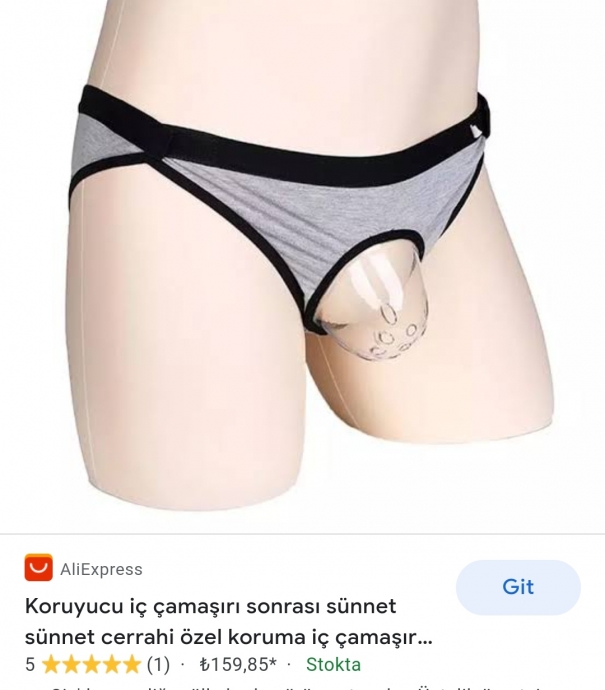Tap the Git button

pos(517,587)
